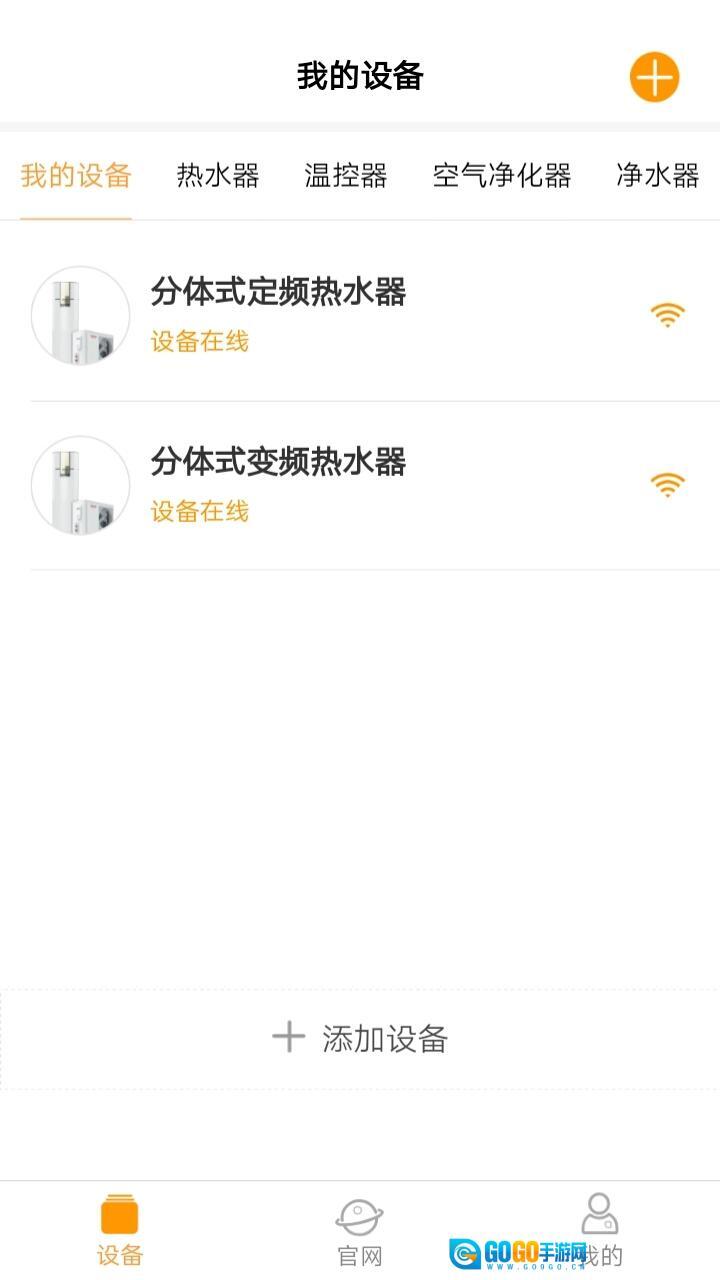
Task: Open the 官网 bottom tab
Action: 360,1230
